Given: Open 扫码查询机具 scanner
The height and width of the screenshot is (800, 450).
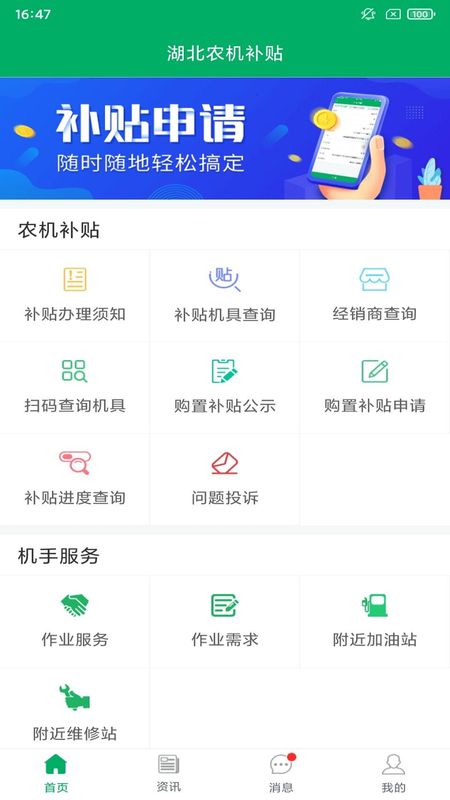Looking at the screenshot, I should click(75, 388).
